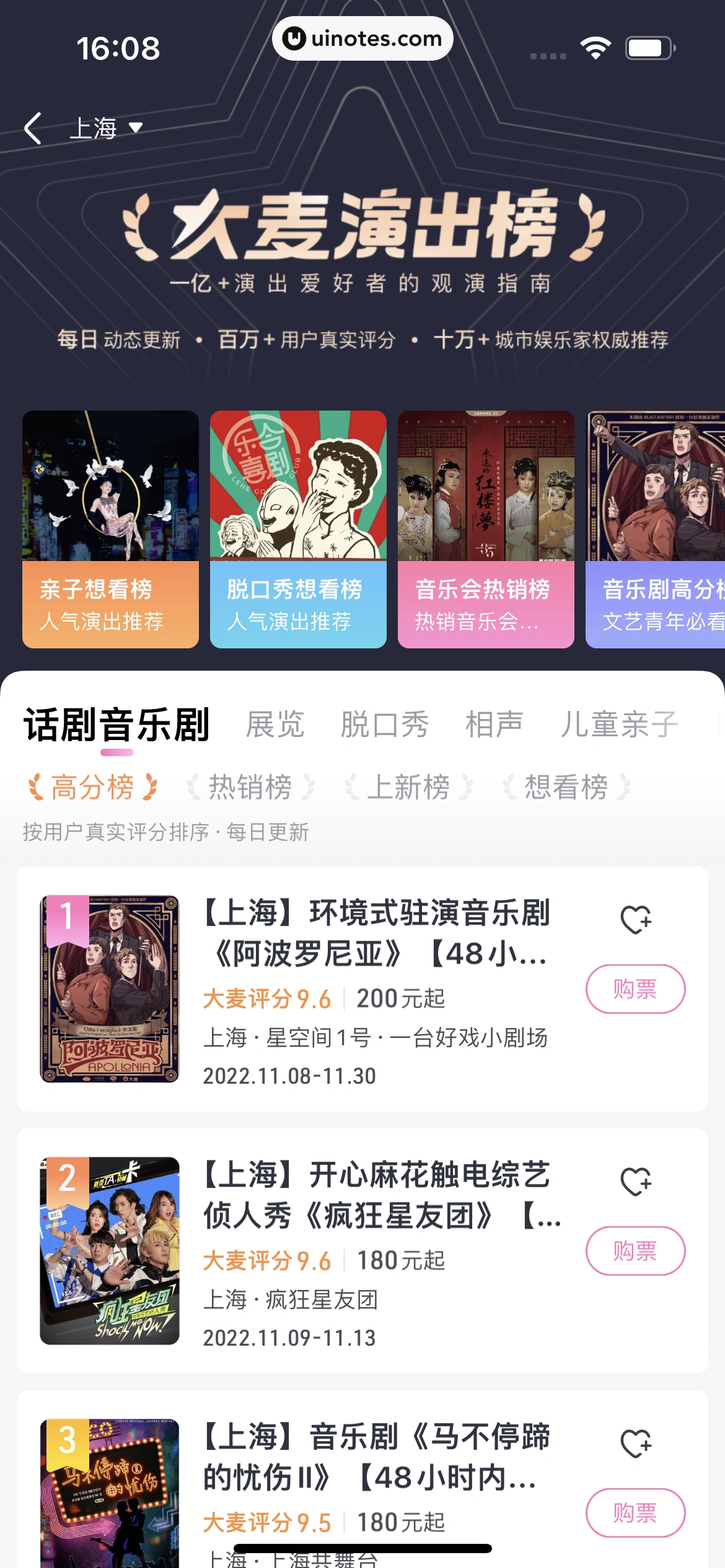Buy tickets for 《疯狂星友团》
725x1568 pixels.
point(635,1251)
